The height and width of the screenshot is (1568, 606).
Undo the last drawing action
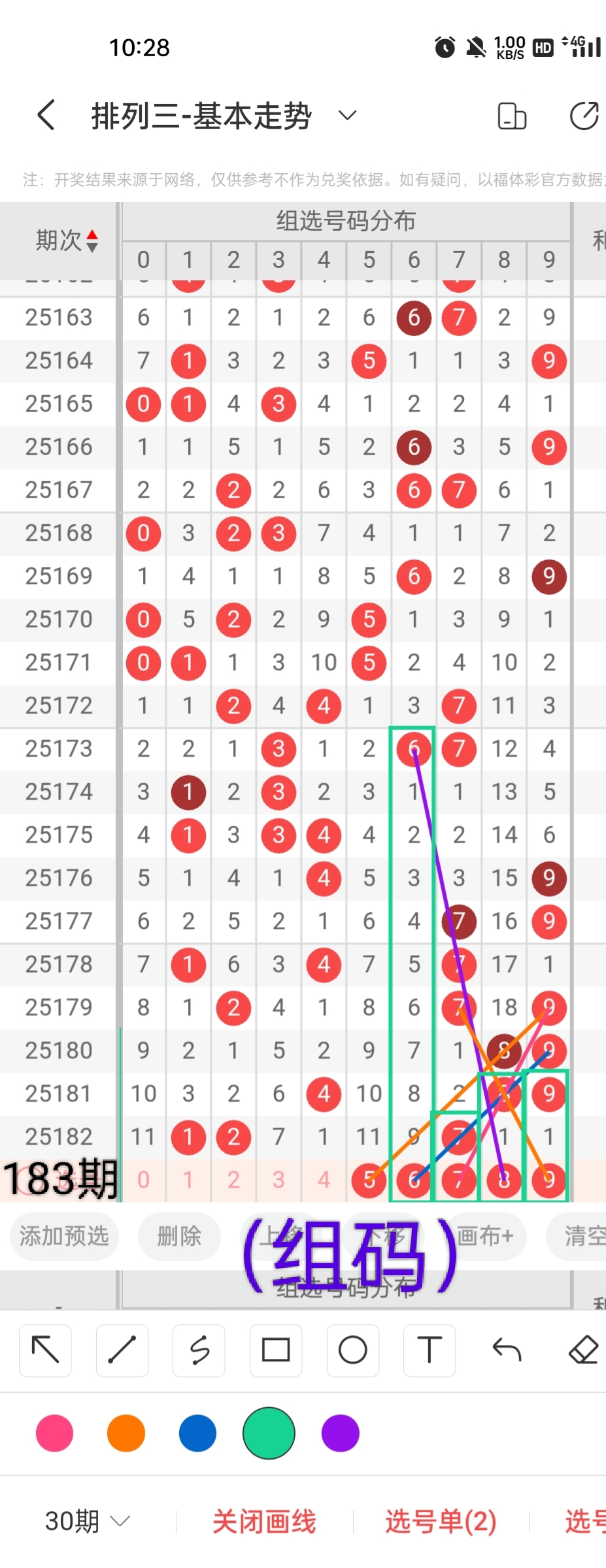(x=507, y=1350)
